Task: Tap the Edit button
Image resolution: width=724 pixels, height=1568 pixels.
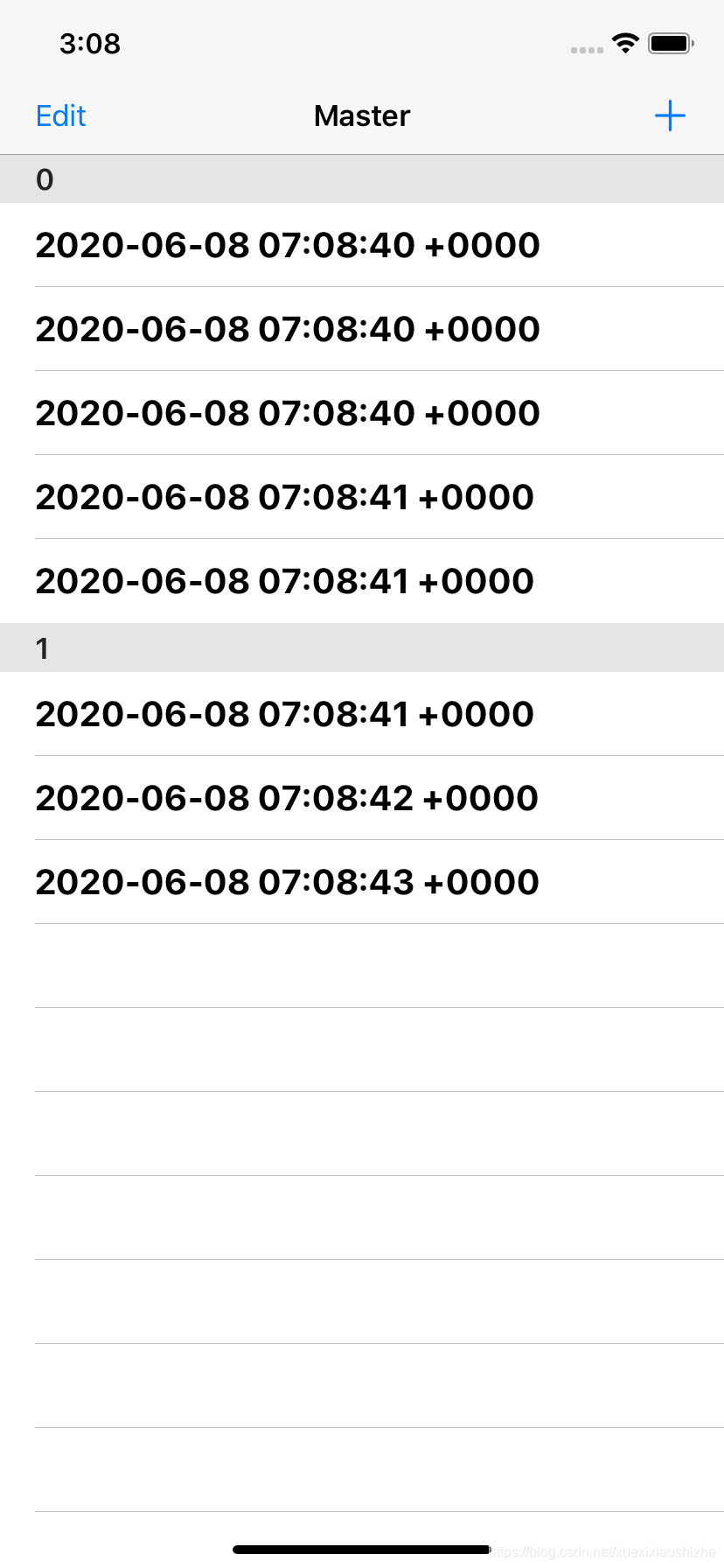Action: click(x=60, y=115)
